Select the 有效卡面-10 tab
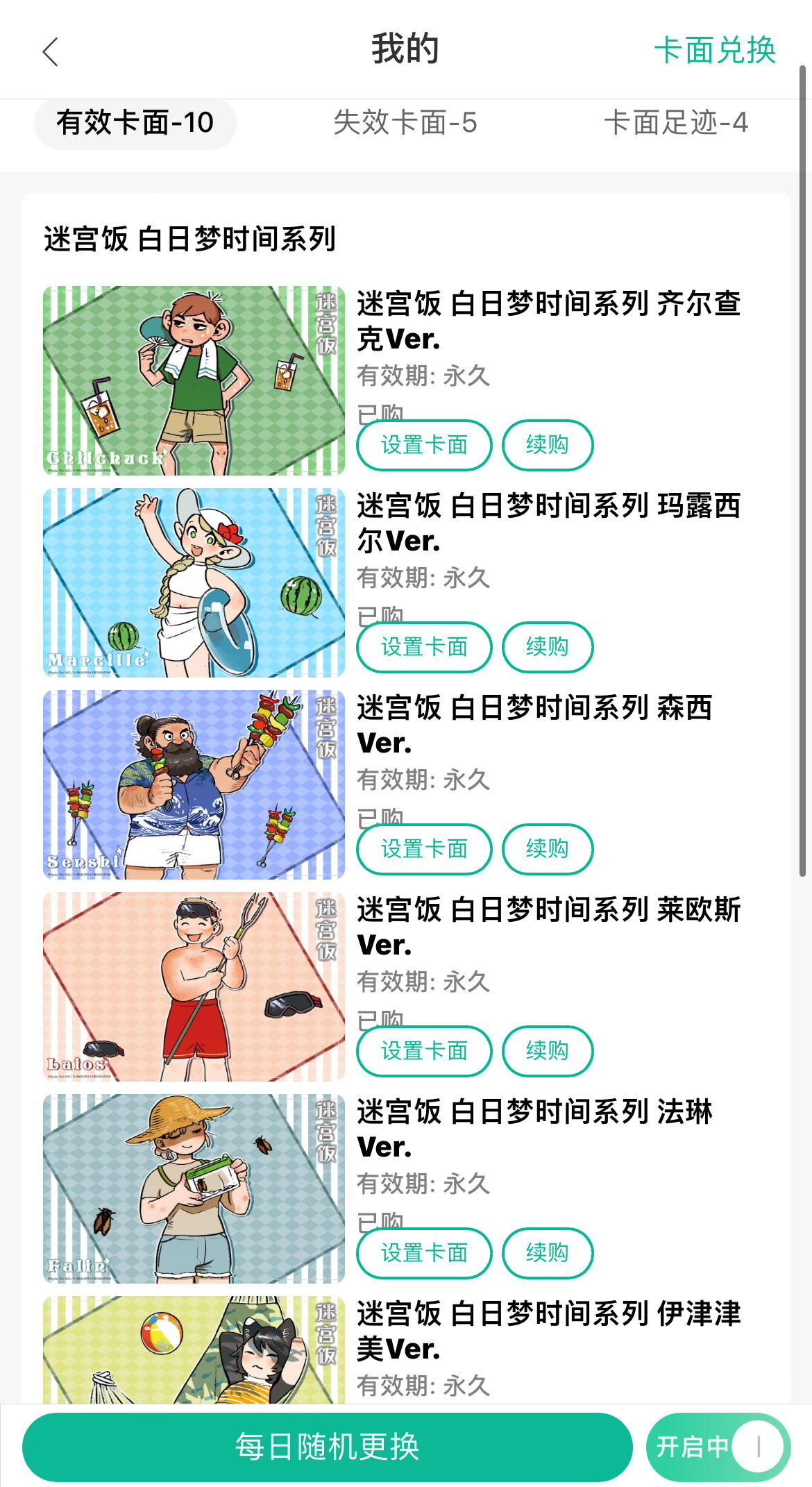This screenshot has width=812, height=1487. [135, 123]
